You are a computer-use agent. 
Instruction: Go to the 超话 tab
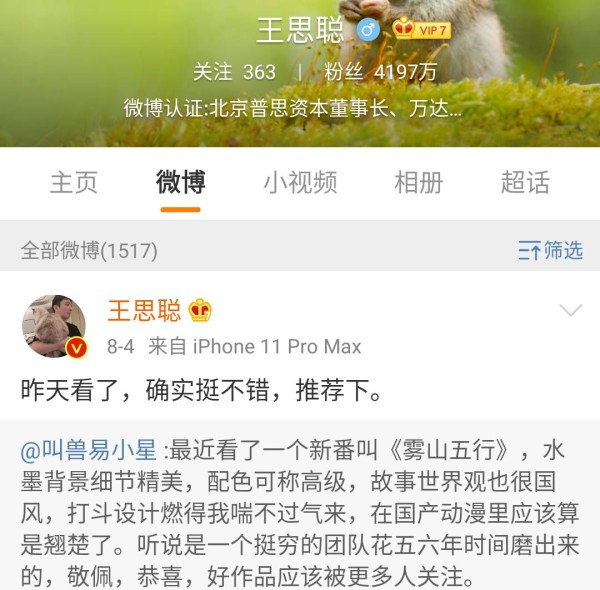point(525,182)
